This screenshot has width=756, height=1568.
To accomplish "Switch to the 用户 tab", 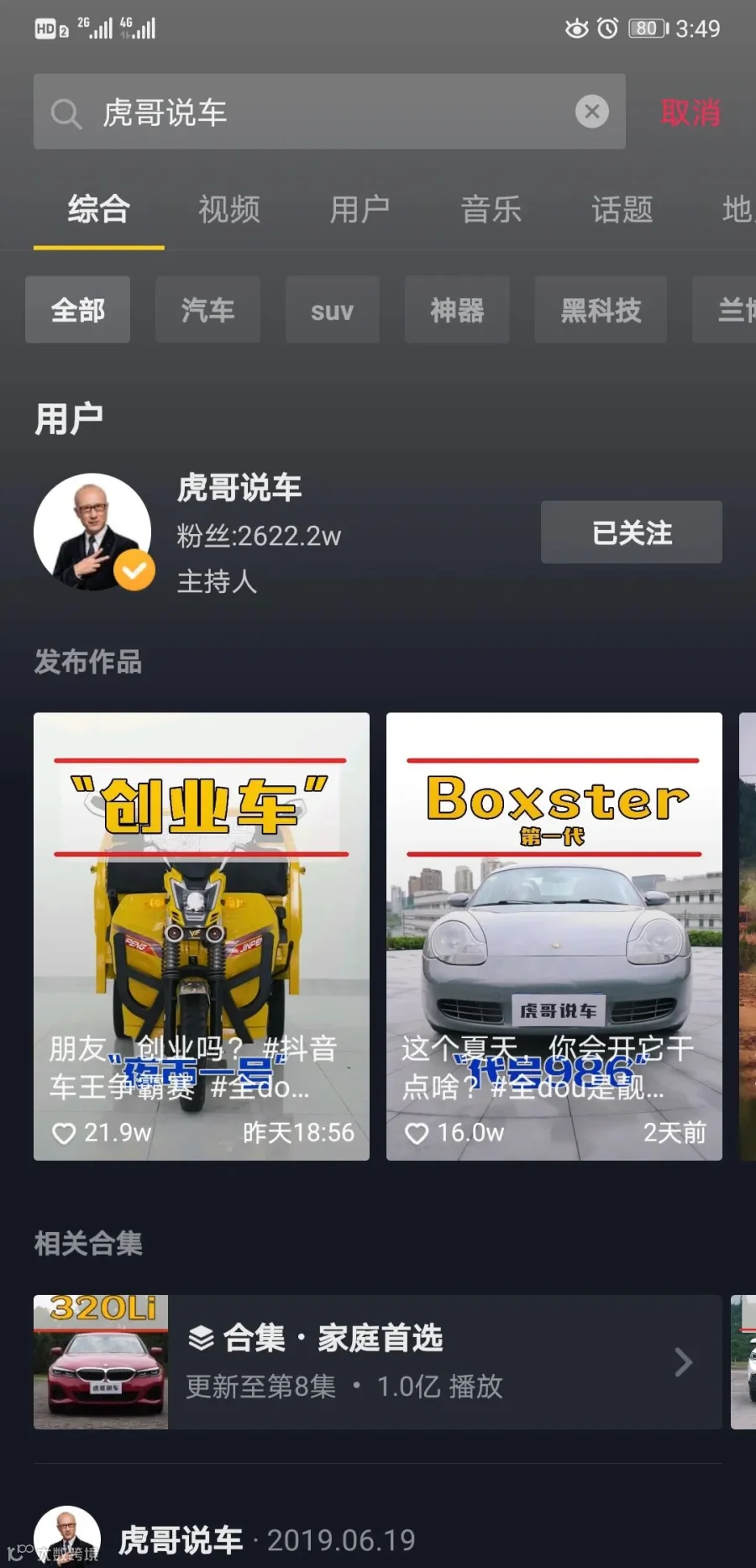I will (x=360, y=209).
